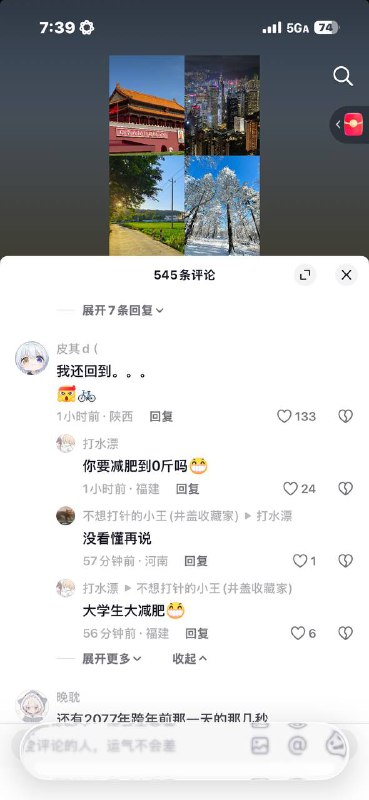This screenshot has width=369, height=800.
Task: Expand 展开7条回复 replies
Action: (122, 310)
